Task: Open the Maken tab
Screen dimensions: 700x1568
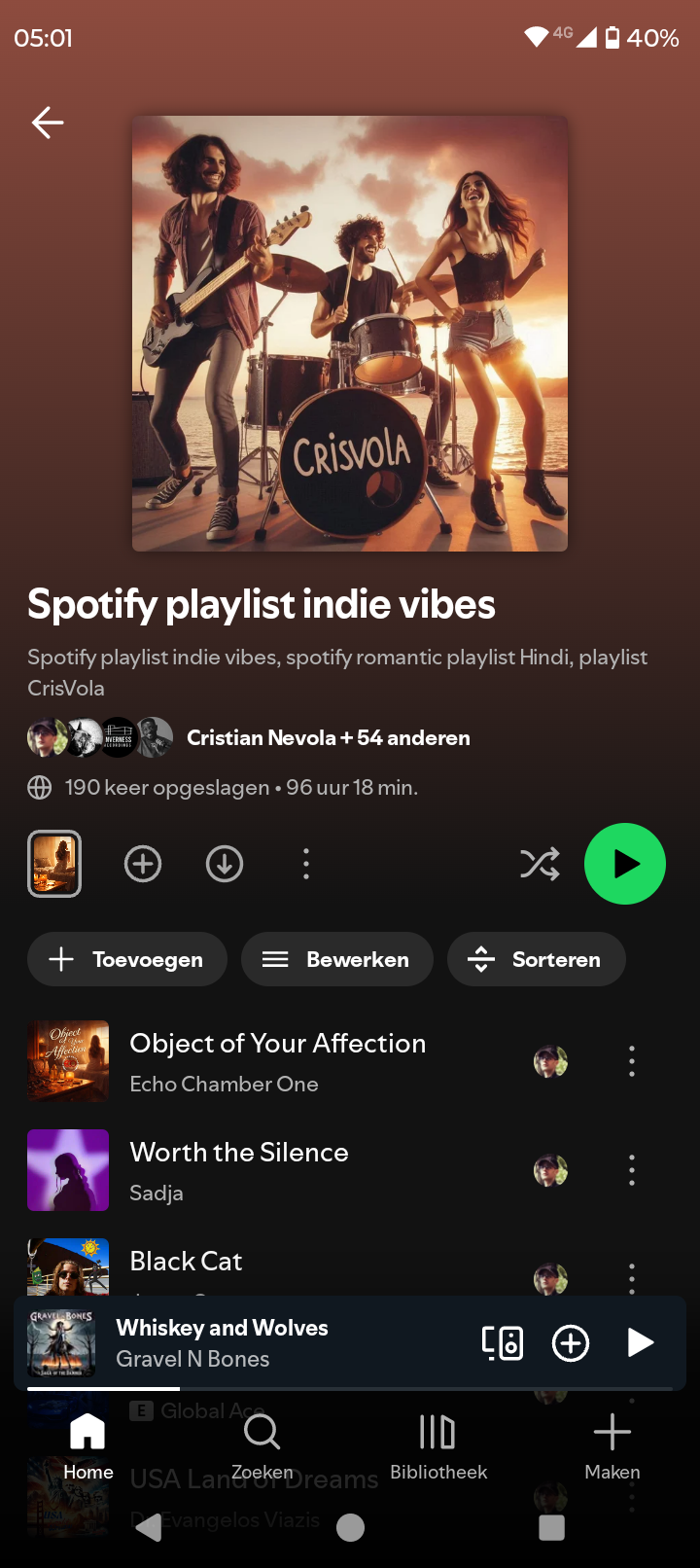Action: (612, 1447)
